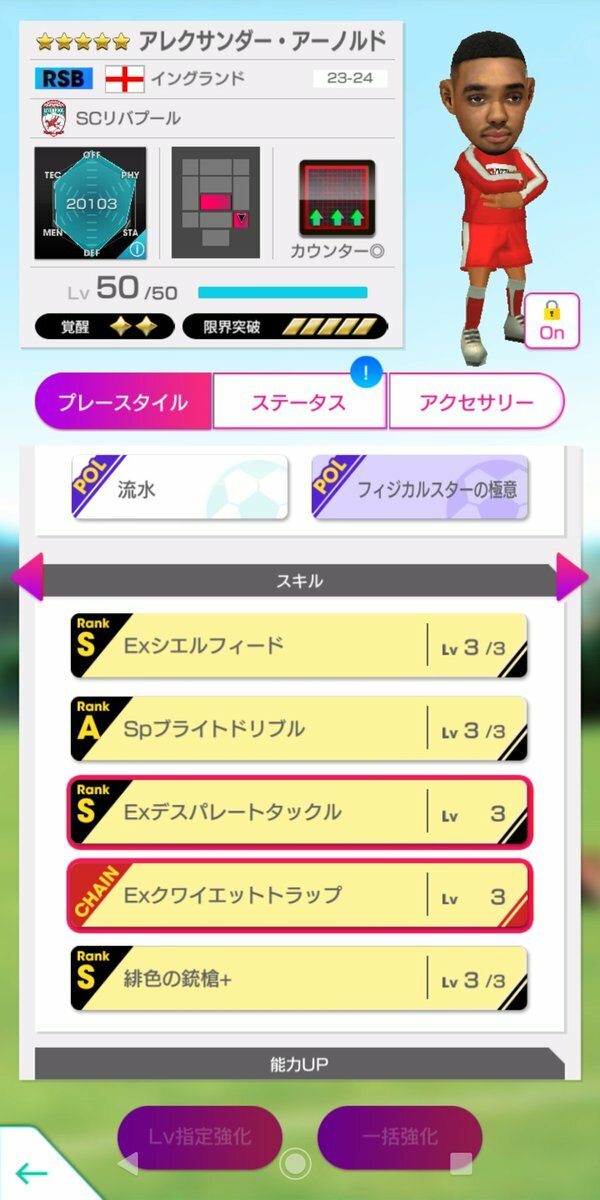Go back with the green arrow
The height and width of the screenshot is (1200, 600).
coord(32,1173)
